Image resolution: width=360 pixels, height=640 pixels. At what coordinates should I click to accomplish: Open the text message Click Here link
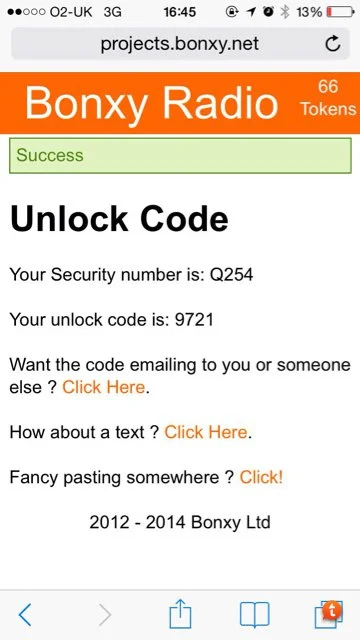206,432
